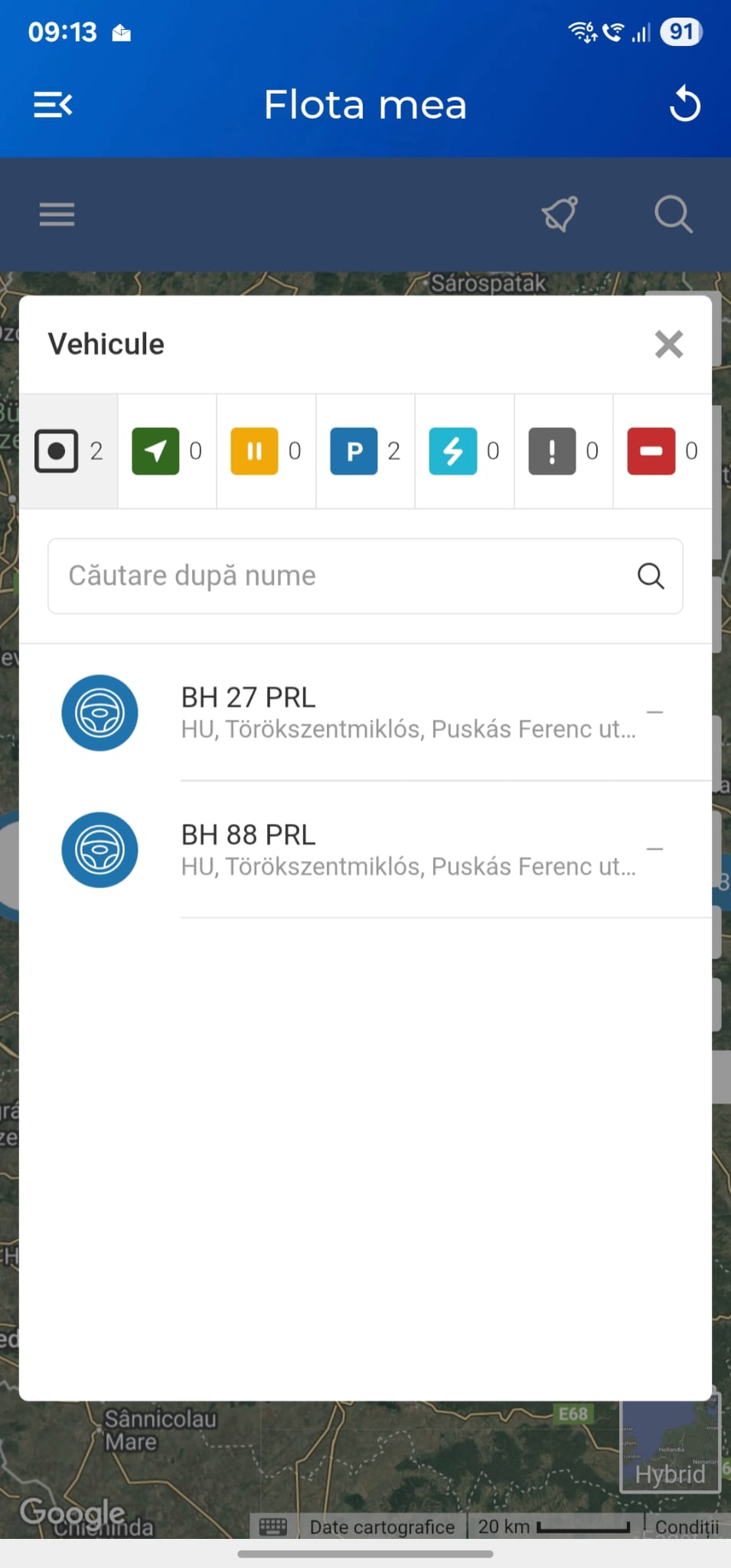This screenshot has height=1568, width=731.
Task: Open vehicle BH 27 PRL
Action: click(407, 713)
